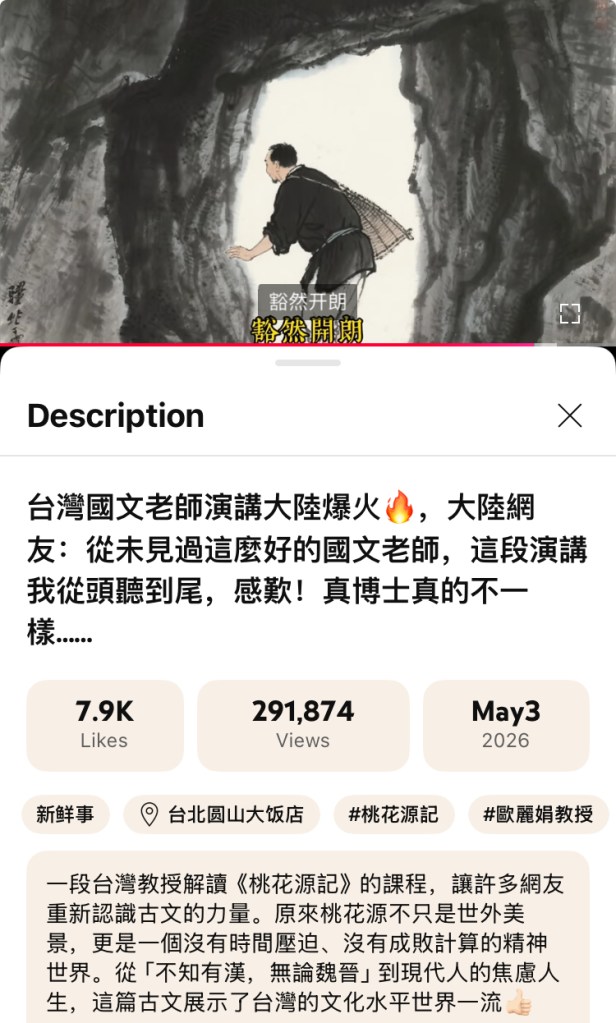Tap the sheet drag handle
This screenshot has height=1023, width=616.
click(308, 363)
